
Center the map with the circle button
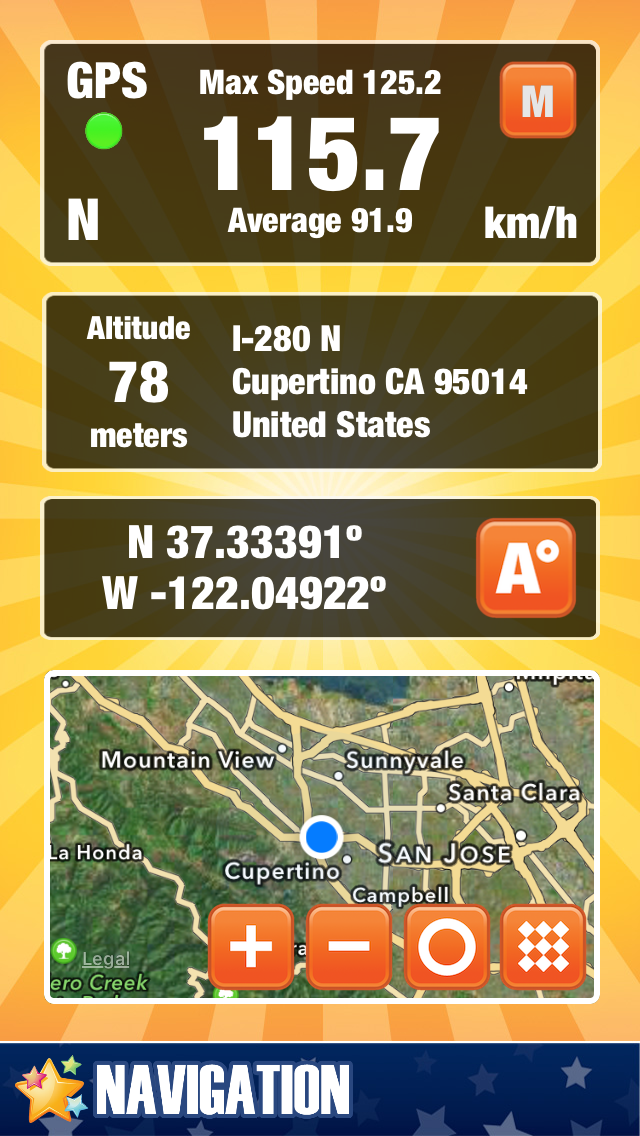point(446,946)
